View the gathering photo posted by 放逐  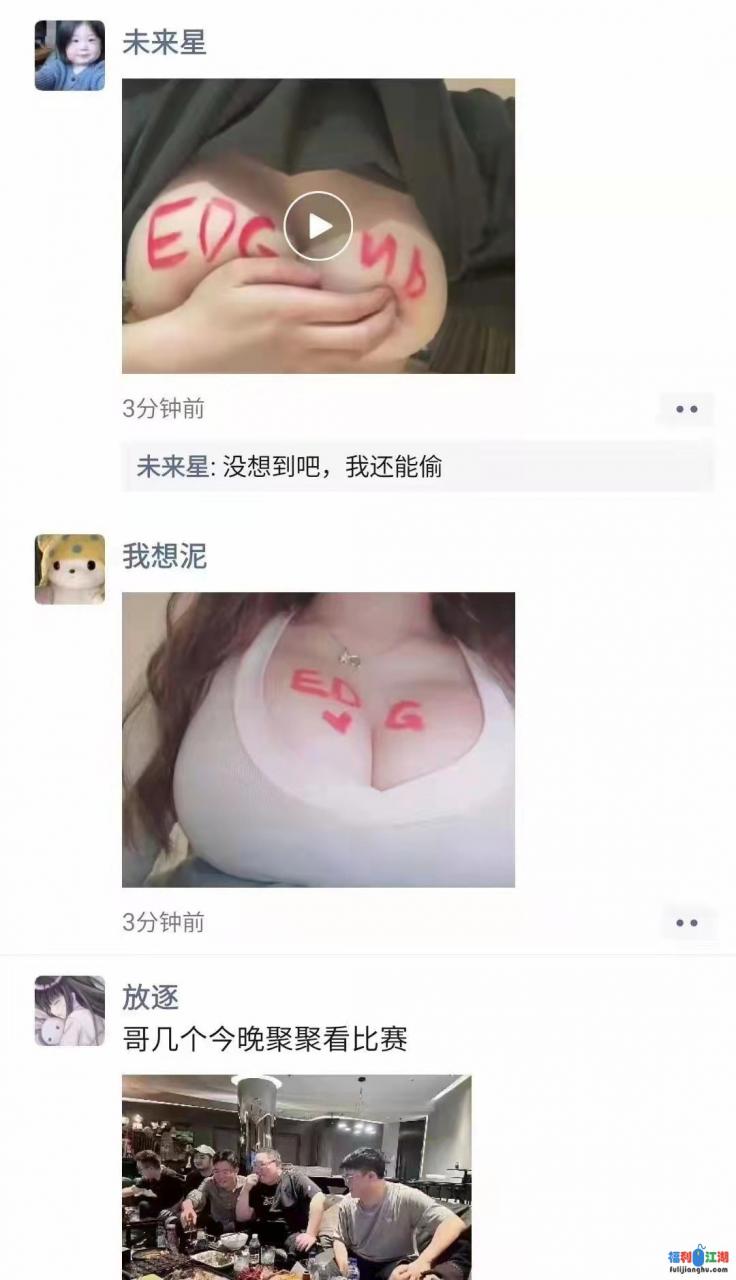[x=296, y=1176]
